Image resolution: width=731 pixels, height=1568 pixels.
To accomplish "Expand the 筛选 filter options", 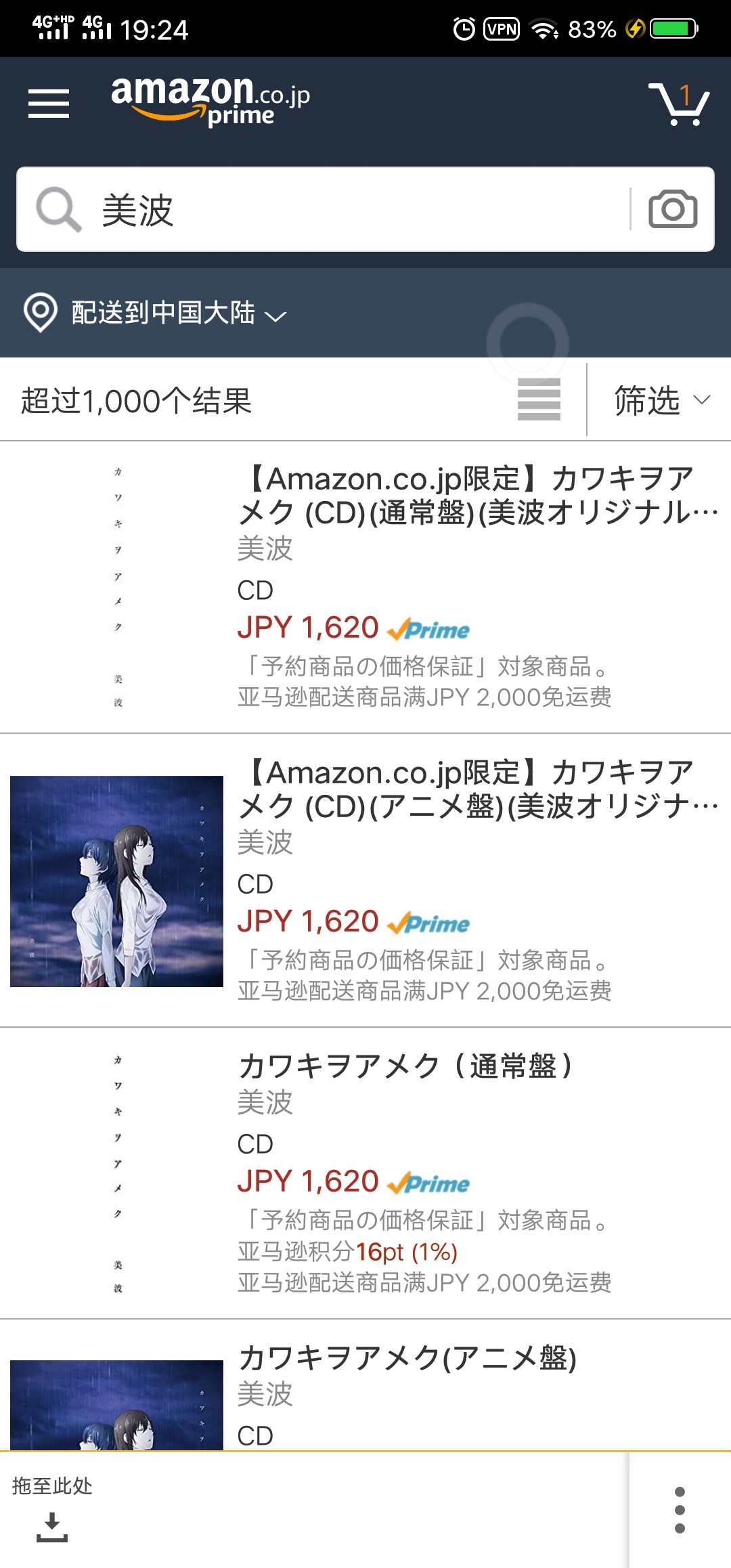I will [661, 400].
